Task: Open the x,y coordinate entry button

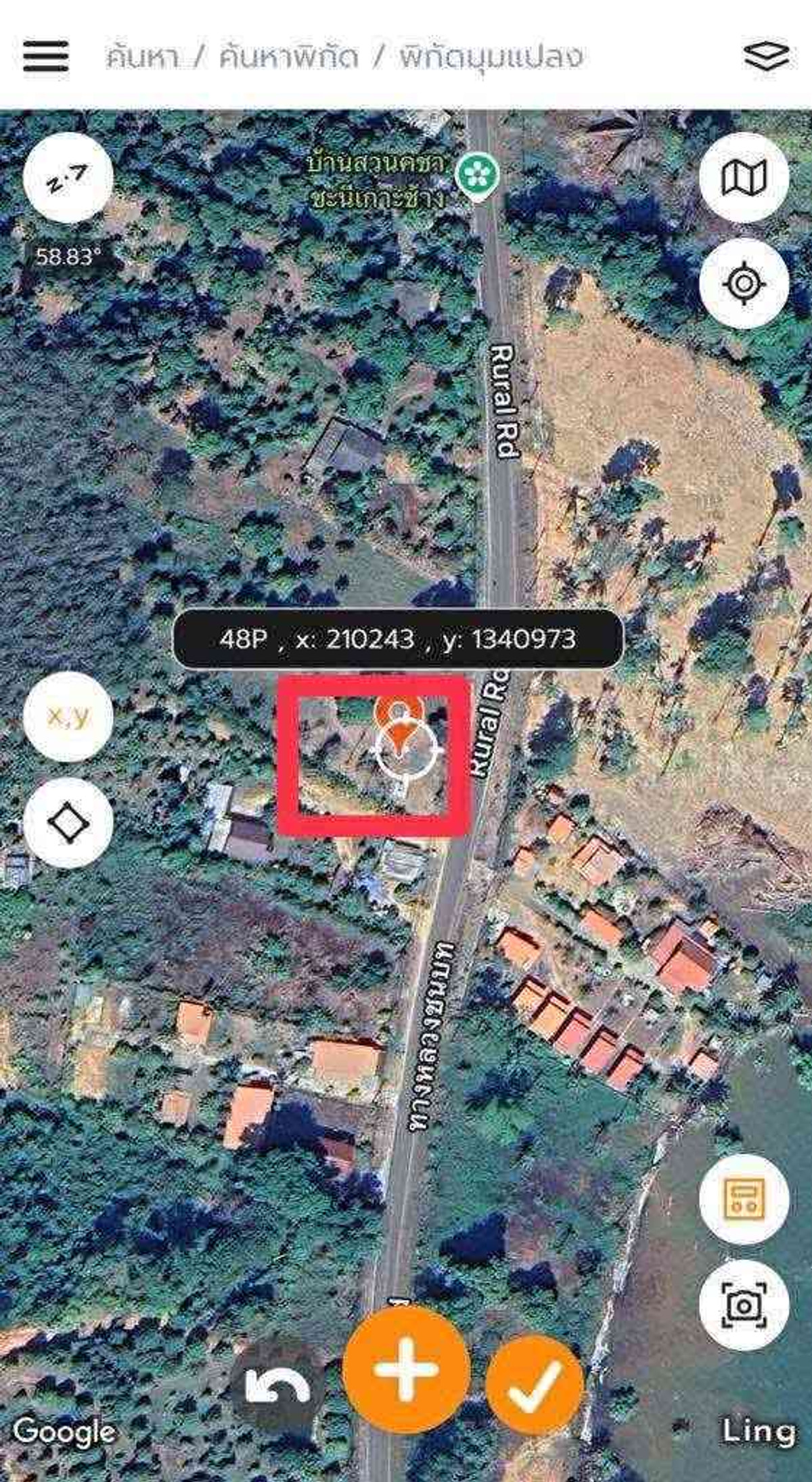Action: (x=68, y=717)
